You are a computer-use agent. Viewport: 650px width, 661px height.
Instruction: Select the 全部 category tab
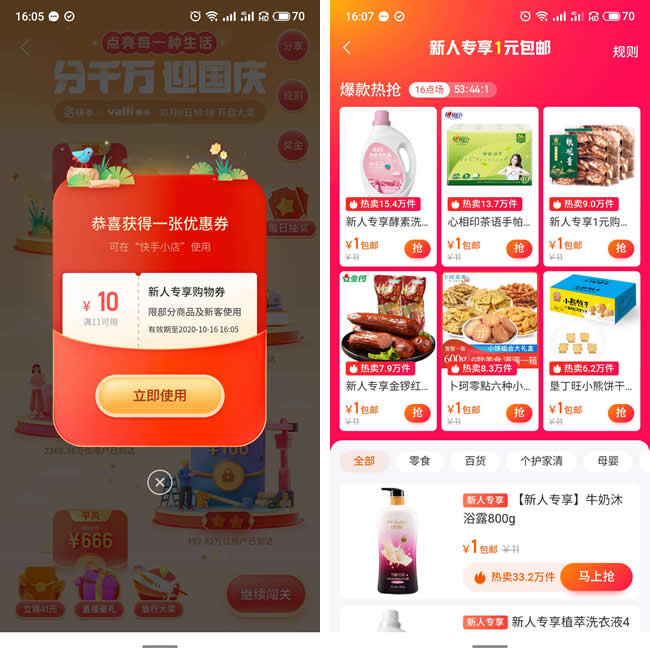[x=364, y=461]
